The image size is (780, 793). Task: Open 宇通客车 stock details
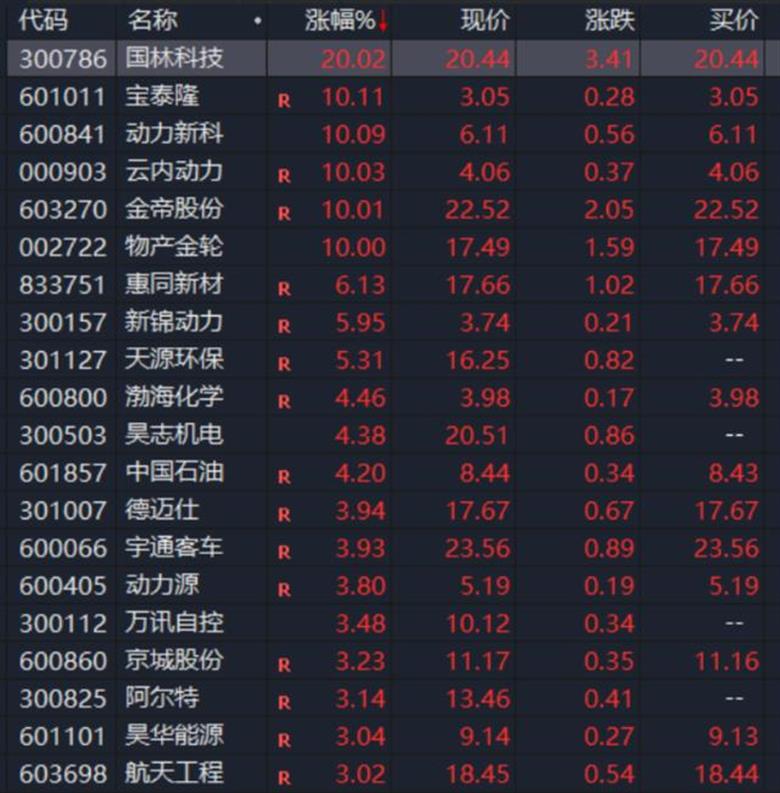pos(175,548)
